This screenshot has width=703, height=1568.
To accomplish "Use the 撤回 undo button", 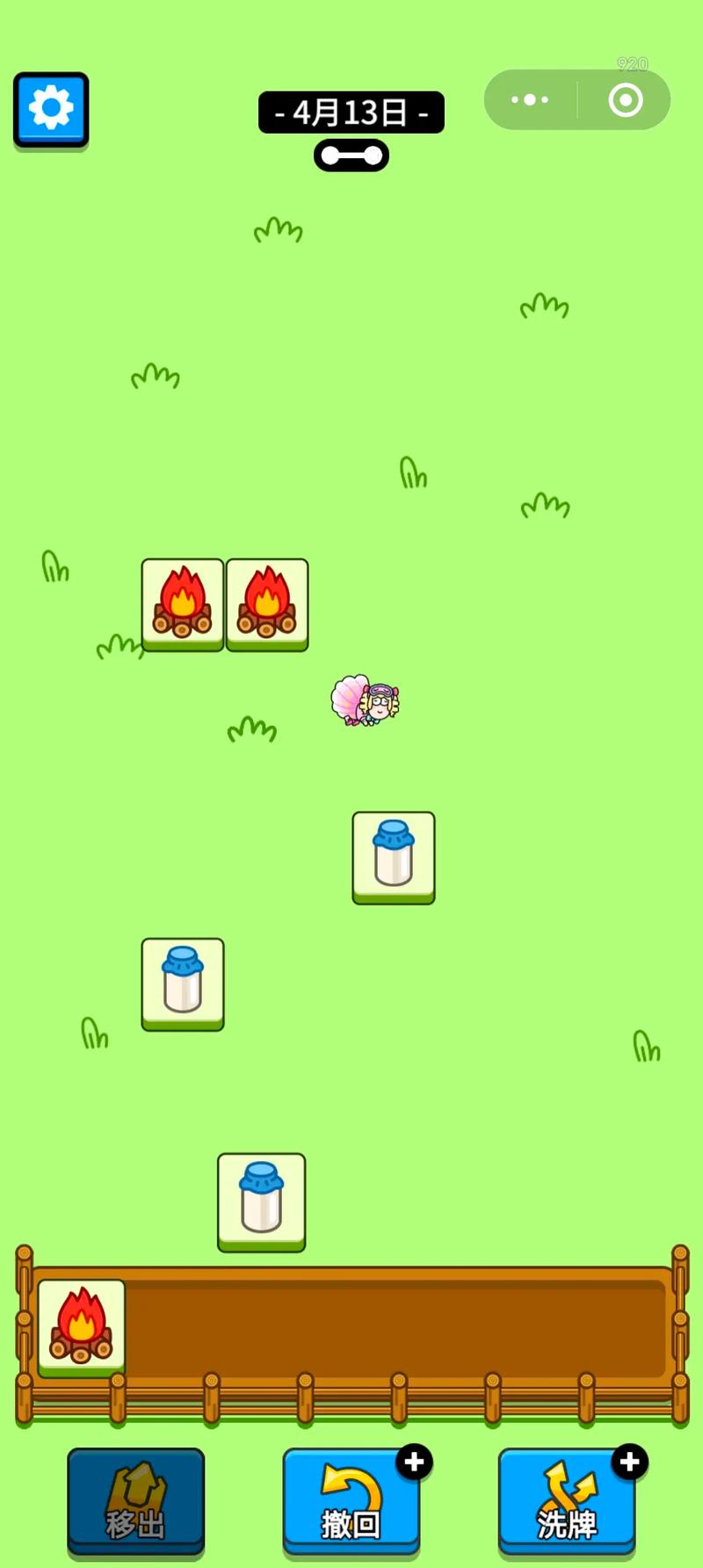I will point(351,1501).
